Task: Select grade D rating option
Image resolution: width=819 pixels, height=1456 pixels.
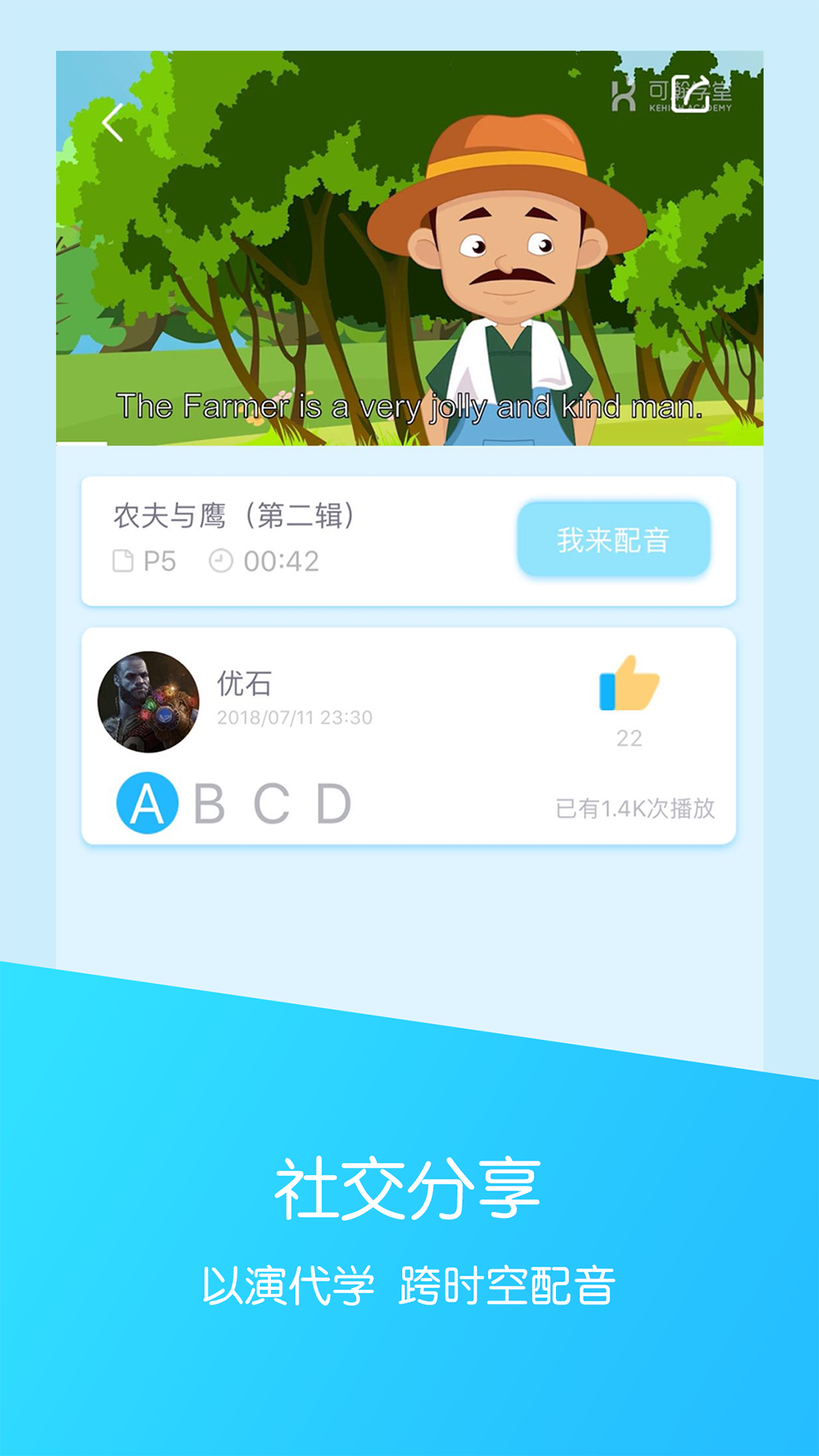Action: pyautogui.click(x=334, y=802)
